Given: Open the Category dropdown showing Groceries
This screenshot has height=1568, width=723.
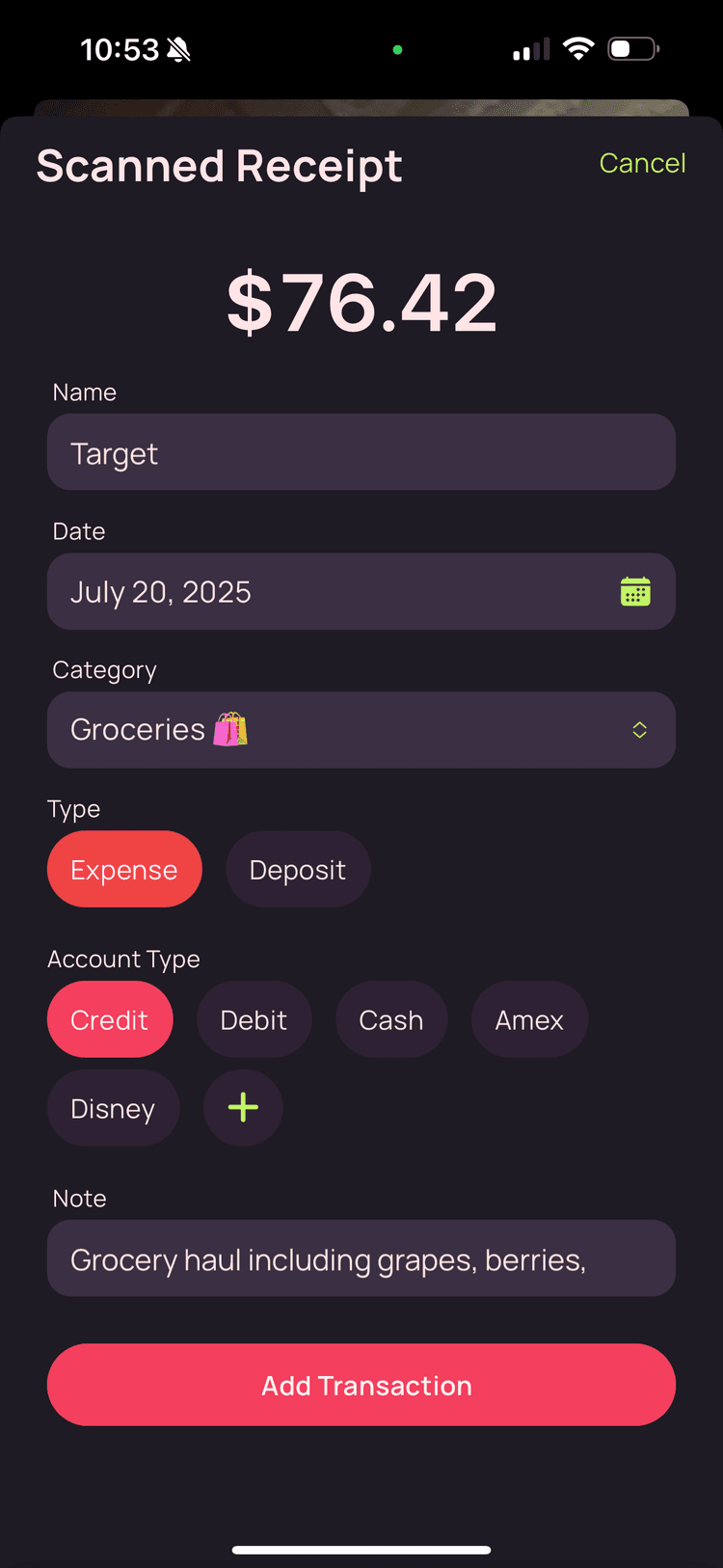Looking at the screenshot, I should [361, 730].
